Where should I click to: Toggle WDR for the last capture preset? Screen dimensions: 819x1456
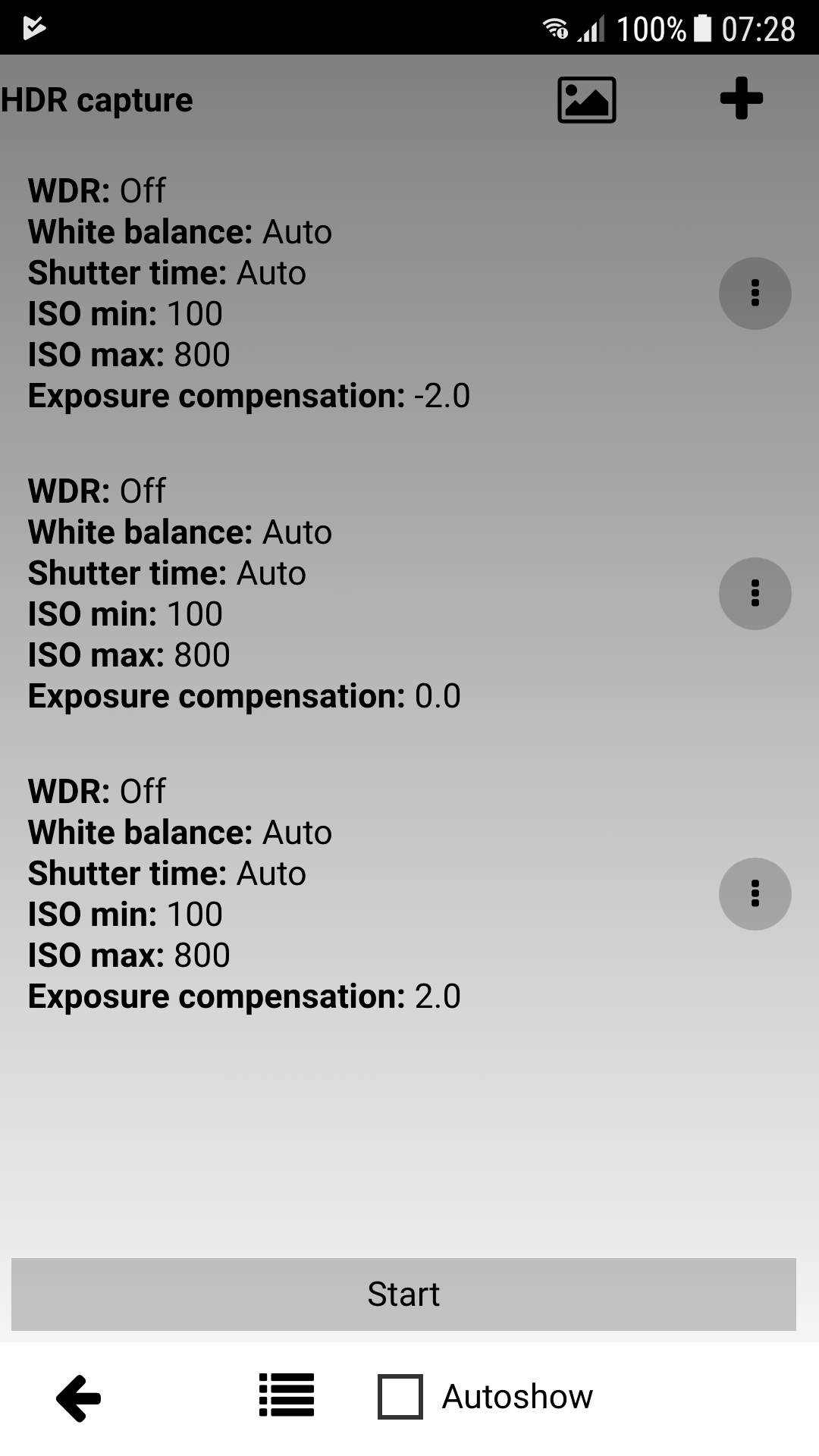[x=96, y=792]
